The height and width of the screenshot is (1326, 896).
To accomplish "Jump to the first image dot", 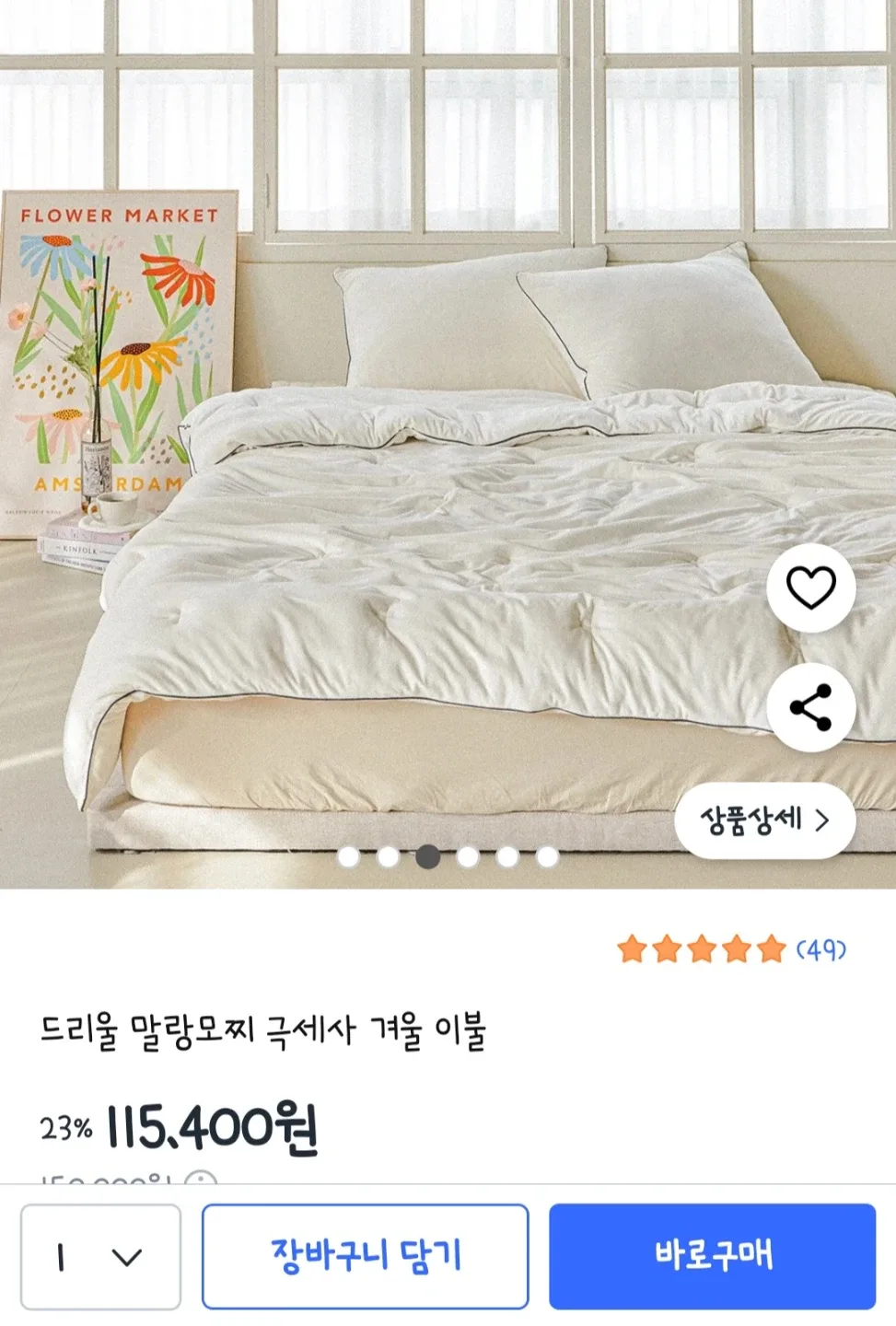I will point(348,857).
